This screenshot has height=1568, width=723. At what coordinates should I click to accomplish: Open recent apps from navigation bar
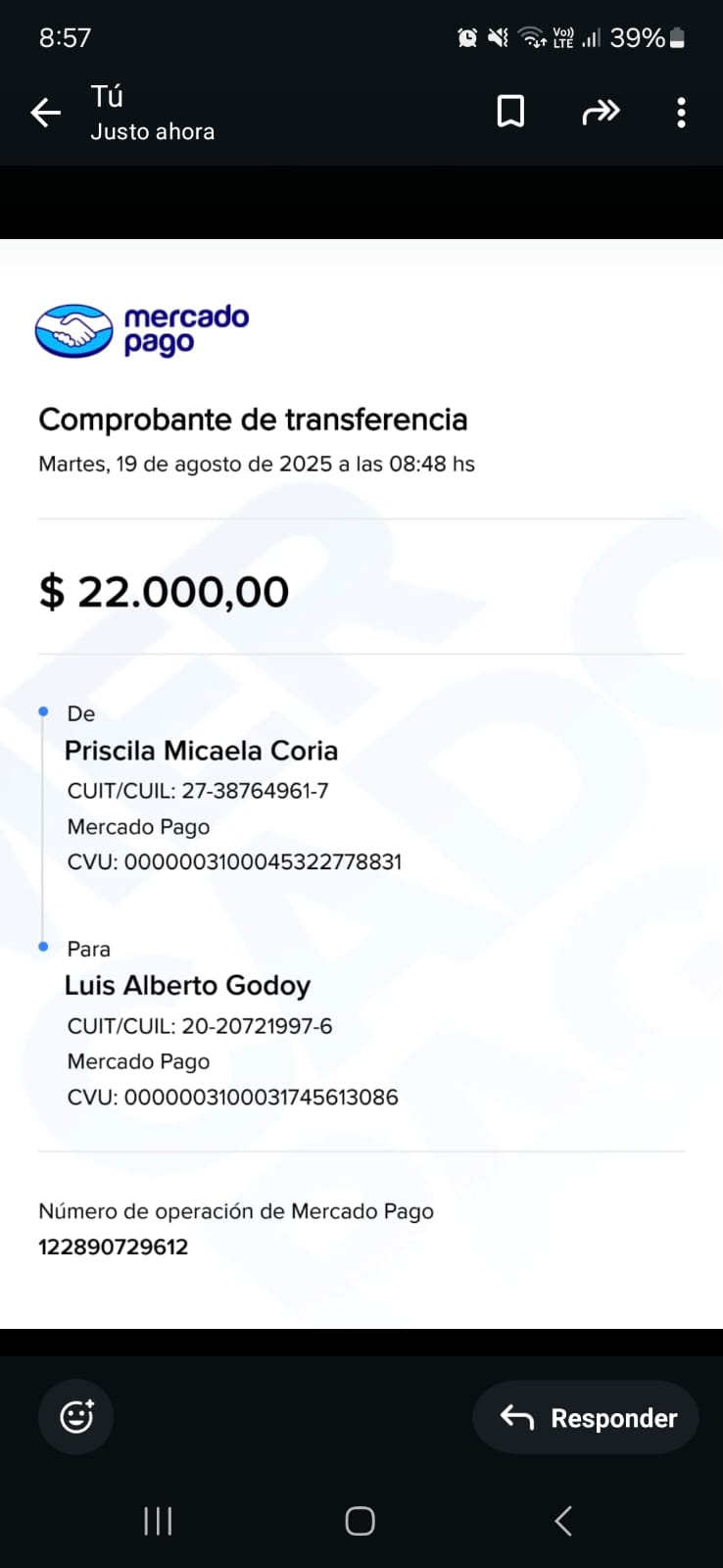[158, 1521]
